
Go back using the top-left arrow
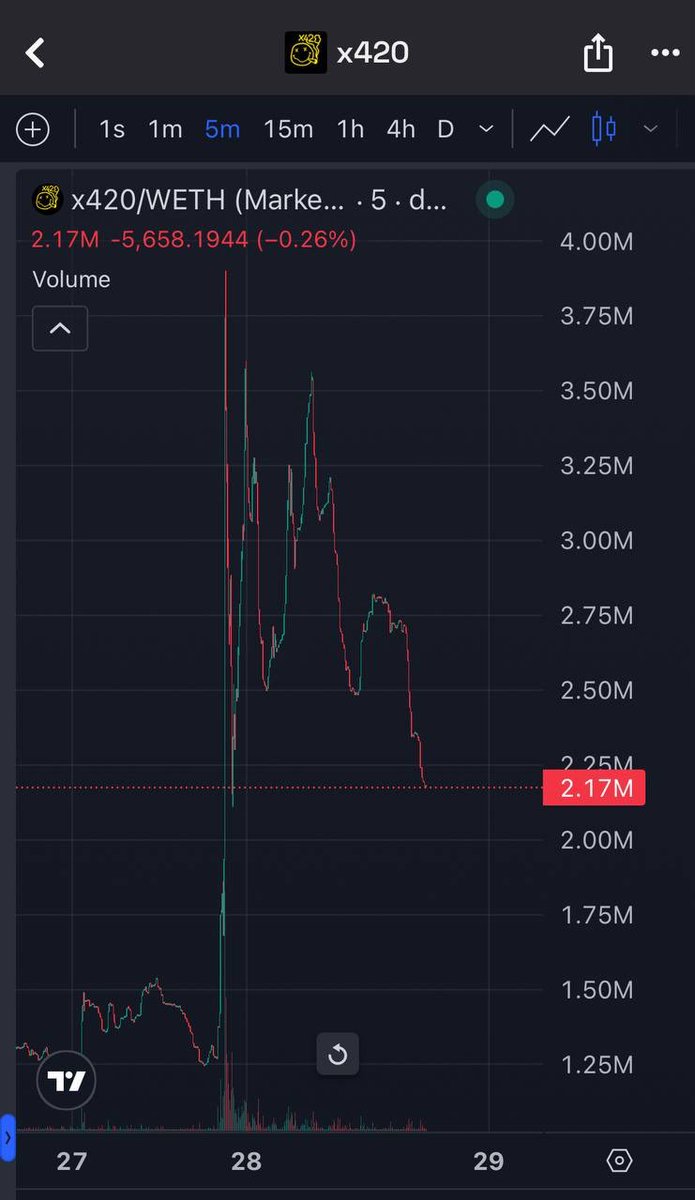pyautogui.click(x=35, y=53)
